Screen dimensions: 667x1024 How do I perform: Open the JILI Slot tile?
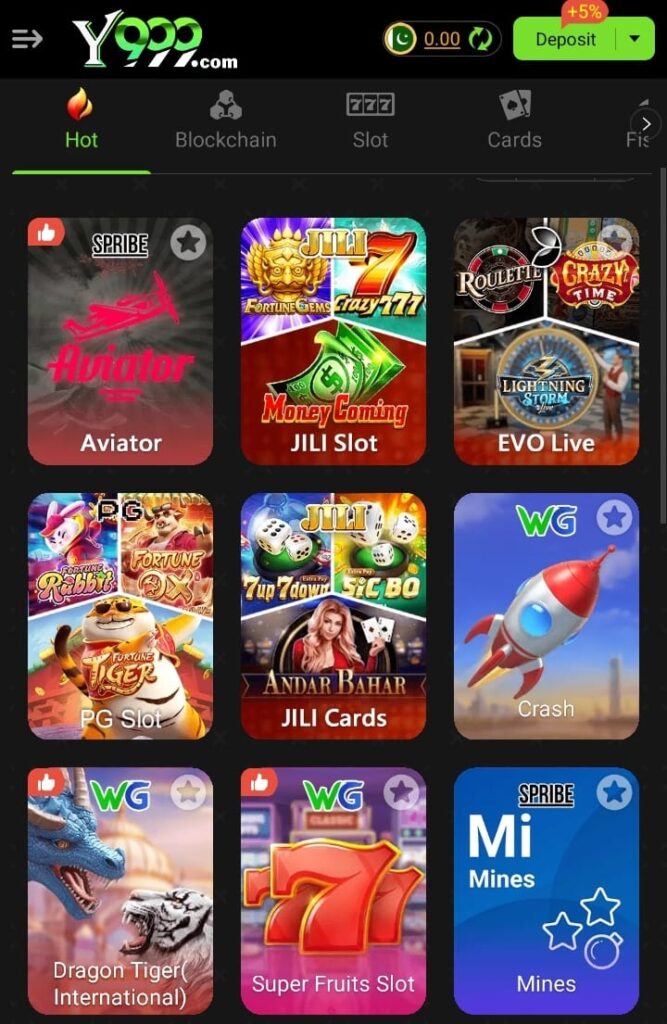(x=333, y=341)
